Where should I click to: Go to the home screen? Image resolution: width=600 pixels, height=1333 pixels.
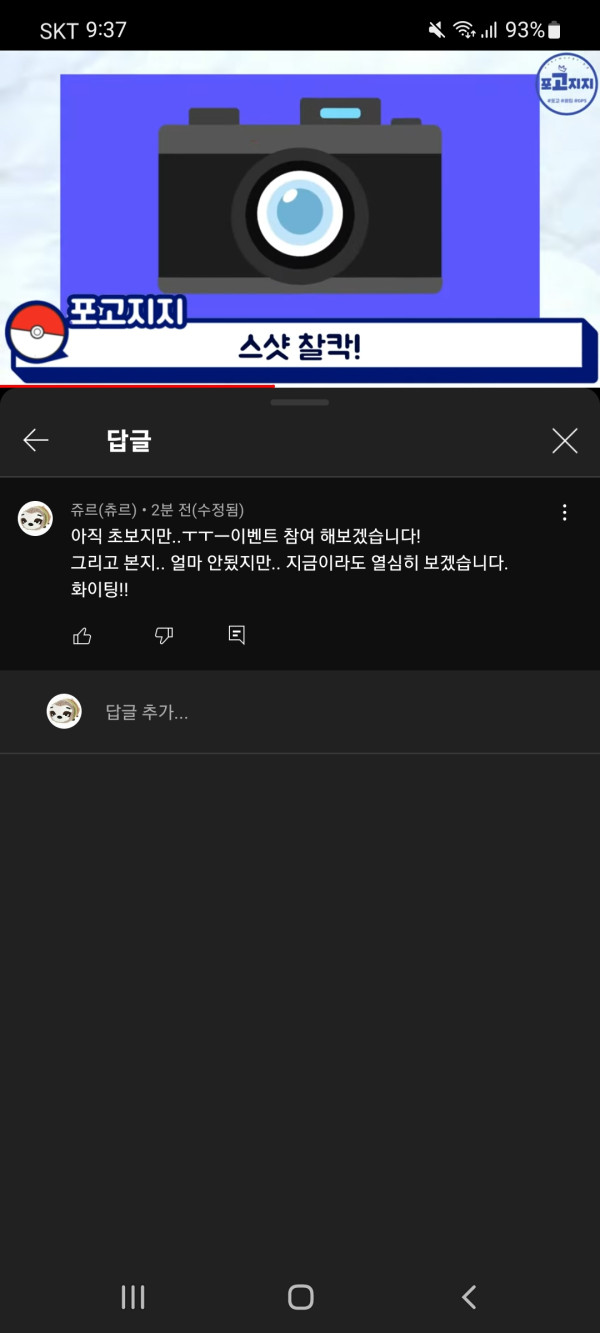tap(300, 1297)
